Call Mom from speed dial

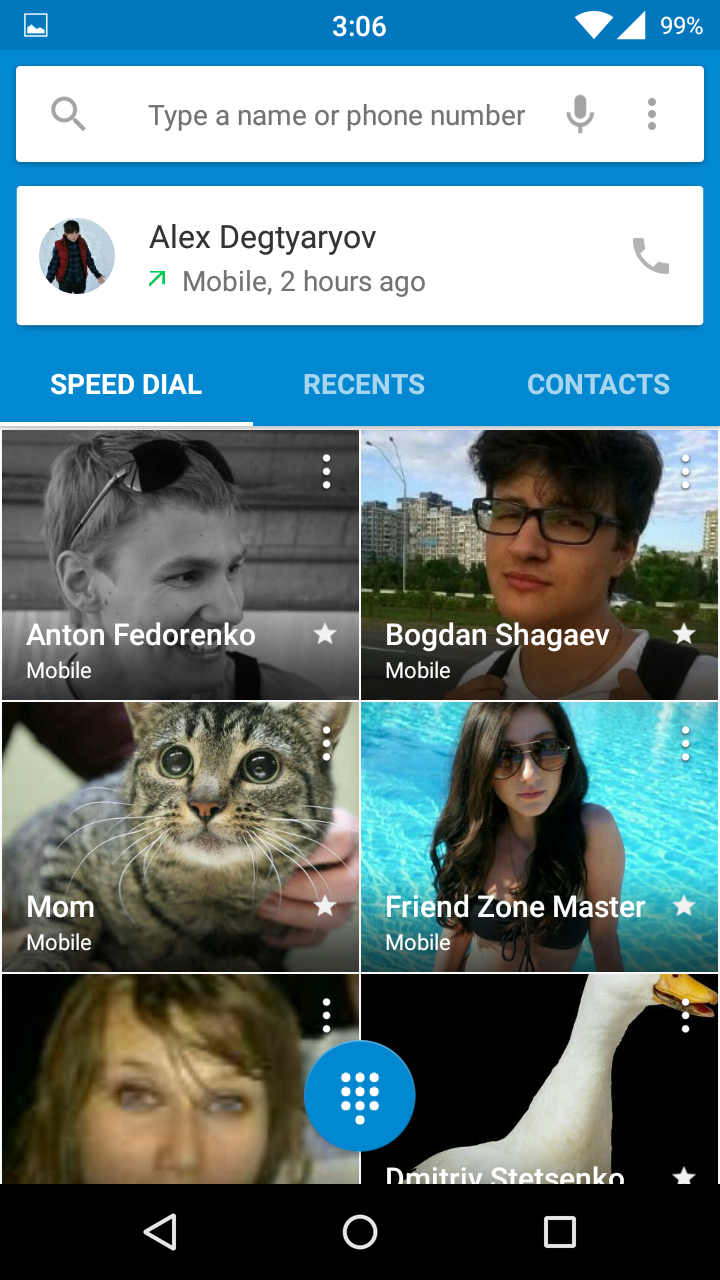tap(180, 837)
